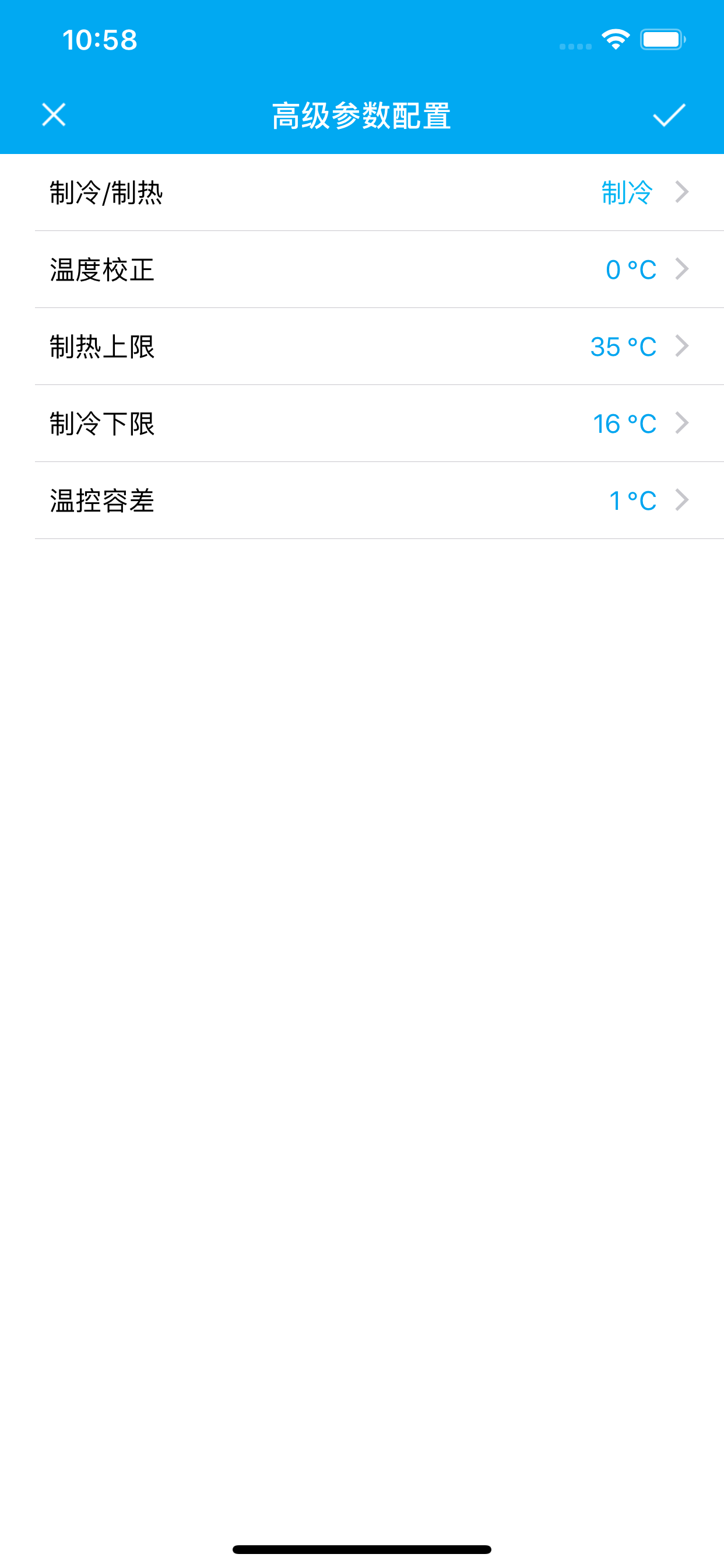Tap the X to cancel configuration
Image resolution: width=724 pixels, height=1568 pixels.
(x=54, y=115)
